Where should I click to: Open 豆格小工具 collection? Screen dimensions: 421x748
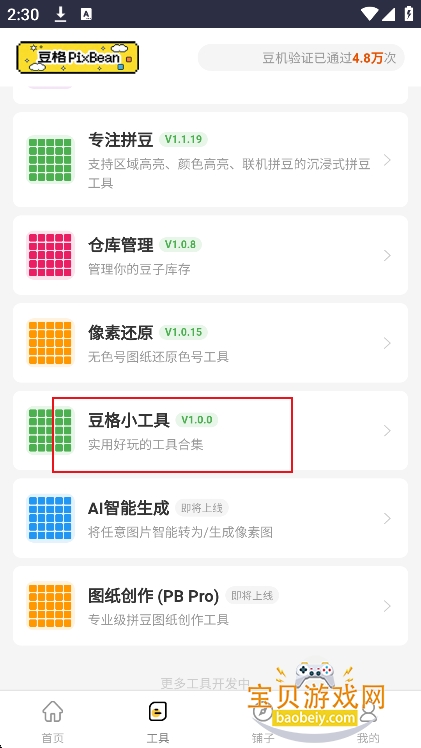coord(210,431)
